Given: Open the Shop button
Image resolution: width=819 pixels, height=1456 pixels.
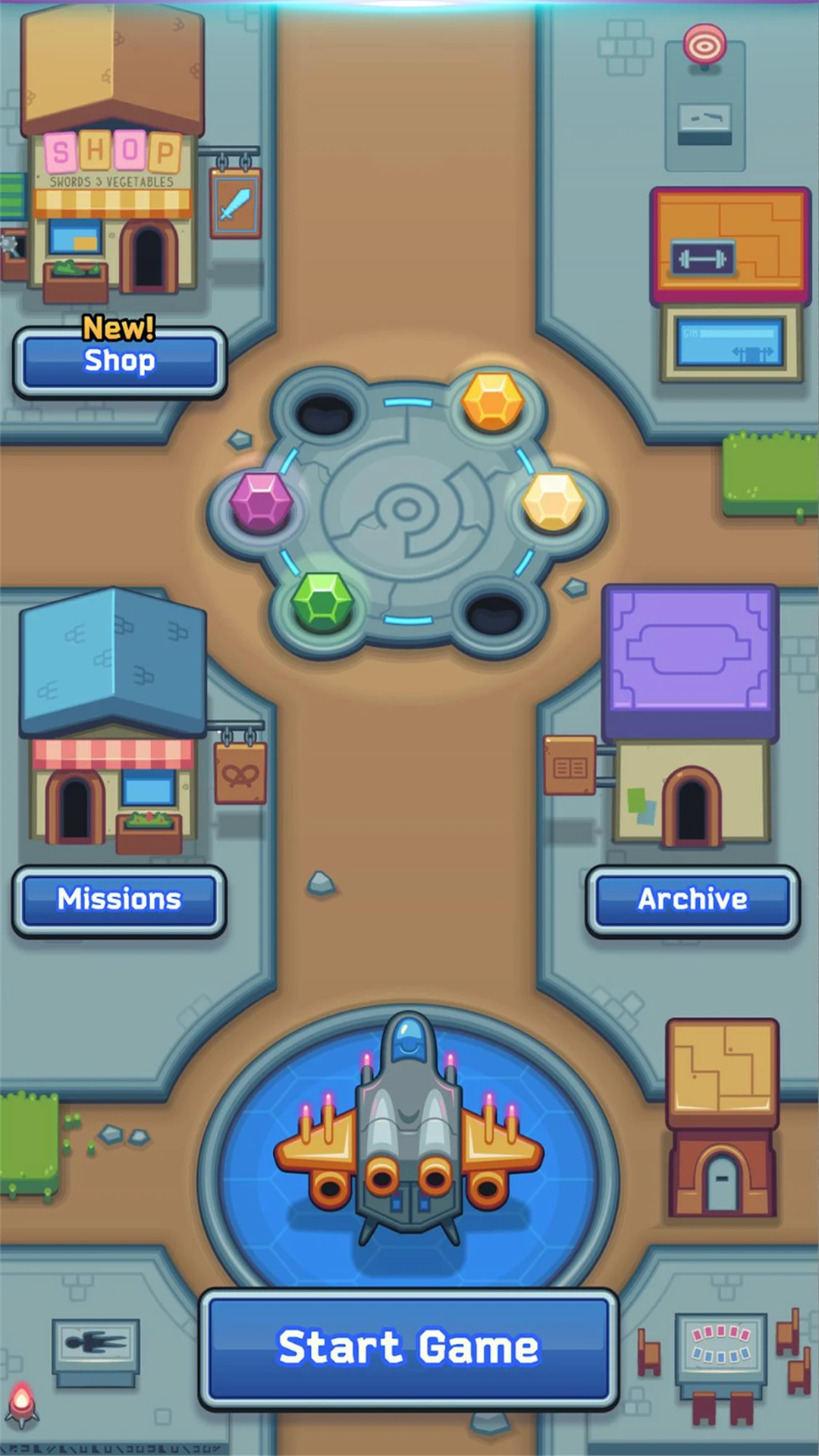Looking at the screenshot, I should click(x=120, y=362).
